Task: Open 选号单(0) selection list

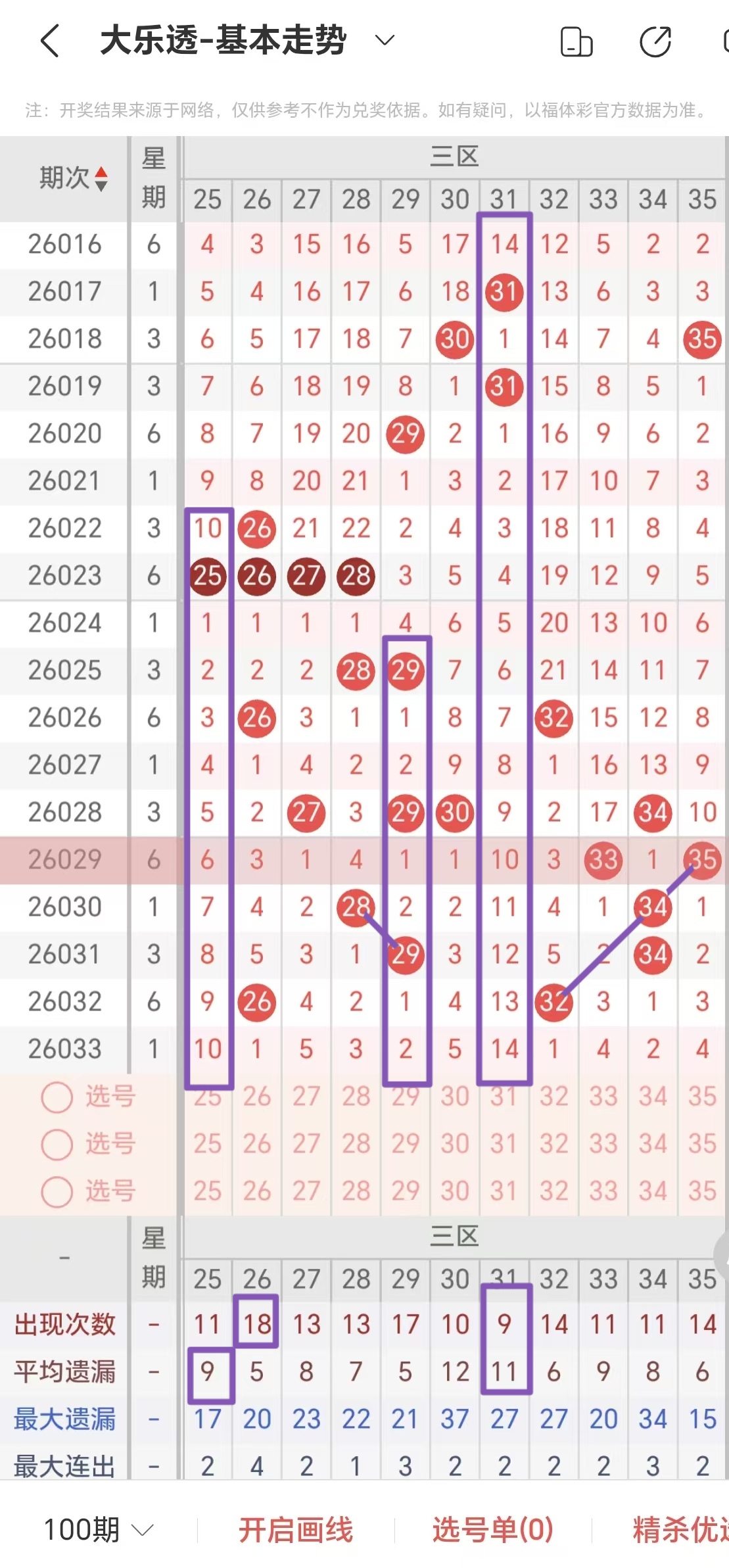Action: 492,1529
